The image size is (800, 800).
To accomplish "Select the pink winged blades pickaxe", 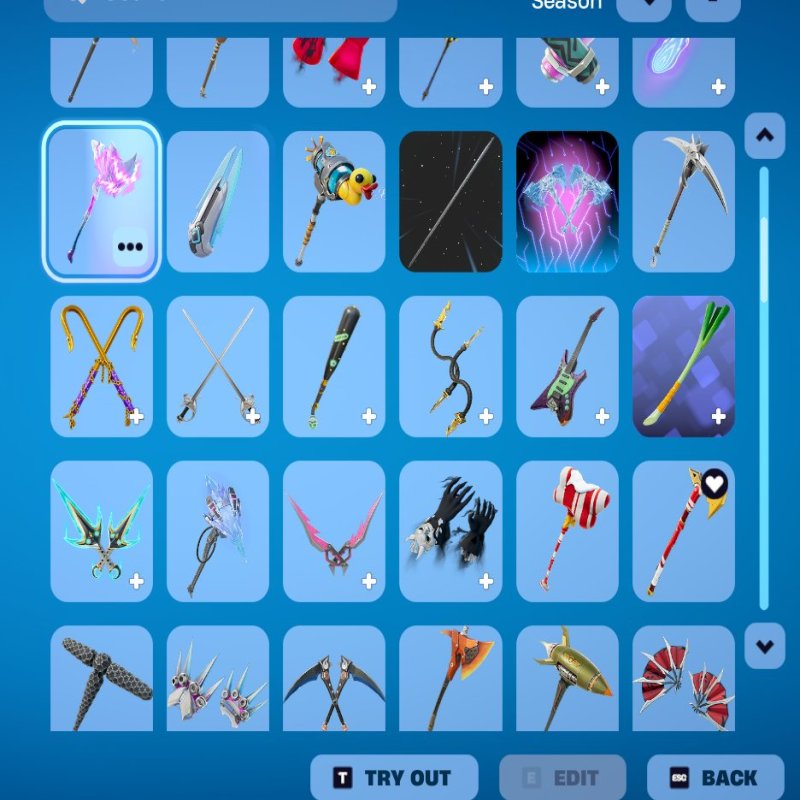I will coord(334,531).
